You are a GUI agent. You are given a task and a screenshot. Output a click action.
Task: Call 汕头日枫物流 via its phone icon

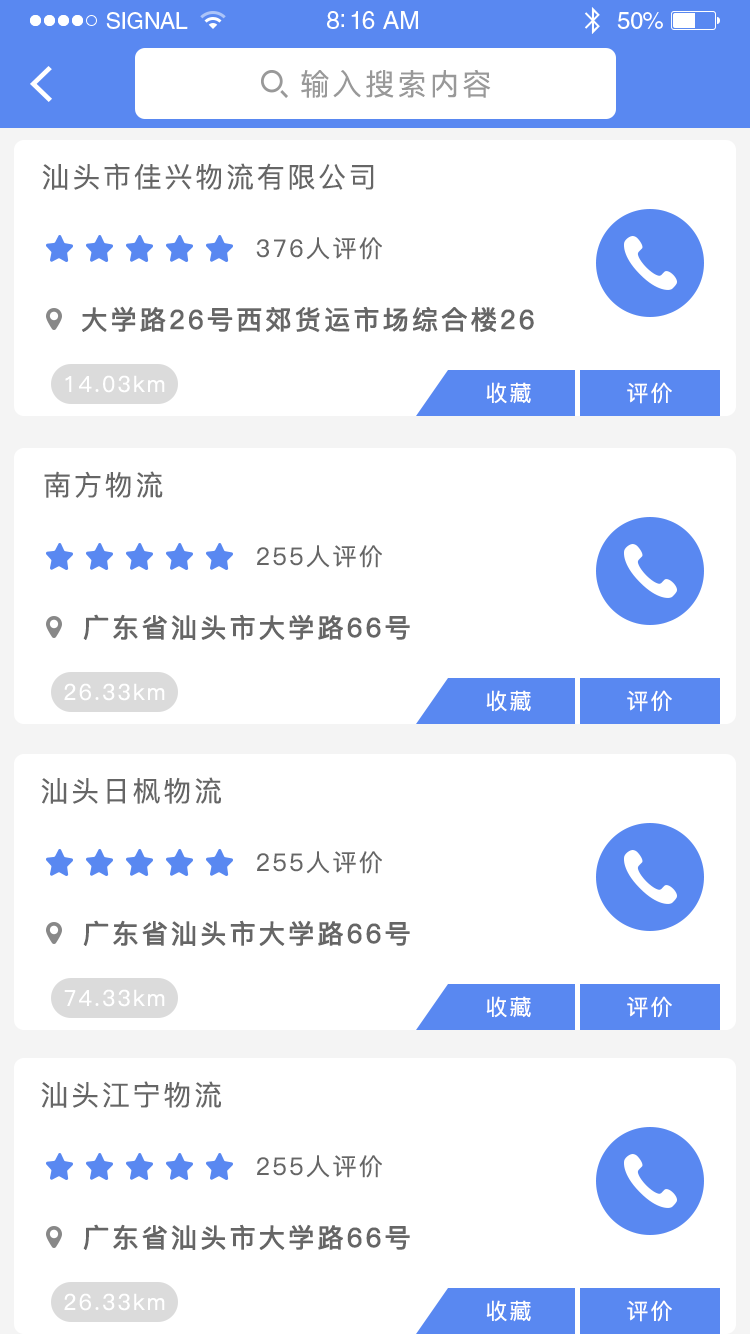pyautogui.click(x=650, y=877)
